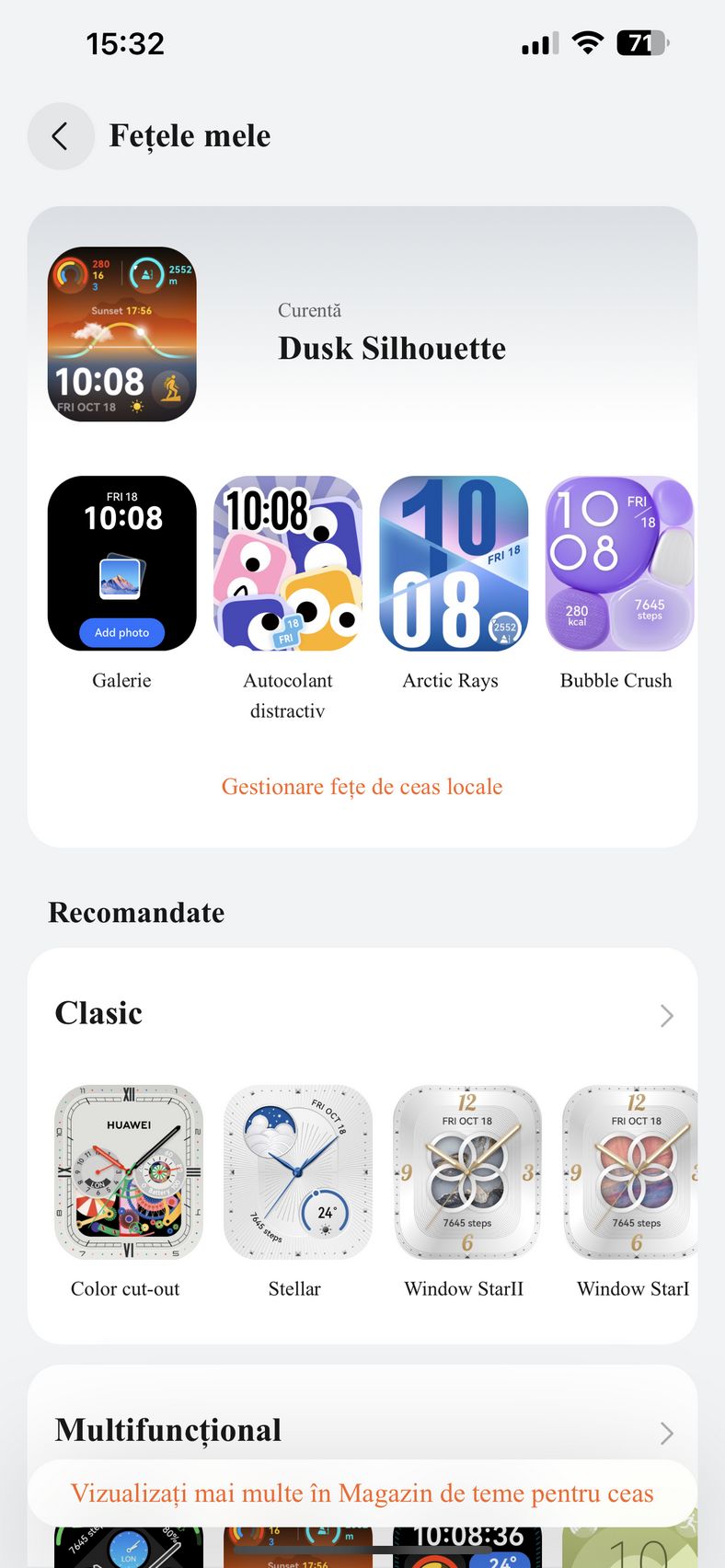Pick the Bubble Crush watch face

[x=619, y=563]
